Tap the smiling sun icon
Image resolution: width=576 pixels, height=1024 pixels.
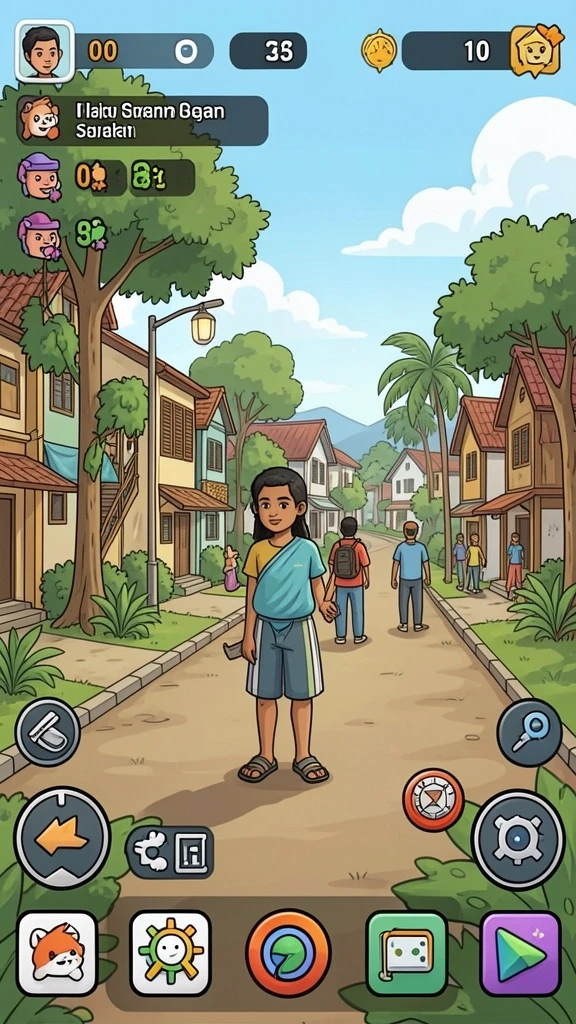pyautogui.click(x=170, y=953)
